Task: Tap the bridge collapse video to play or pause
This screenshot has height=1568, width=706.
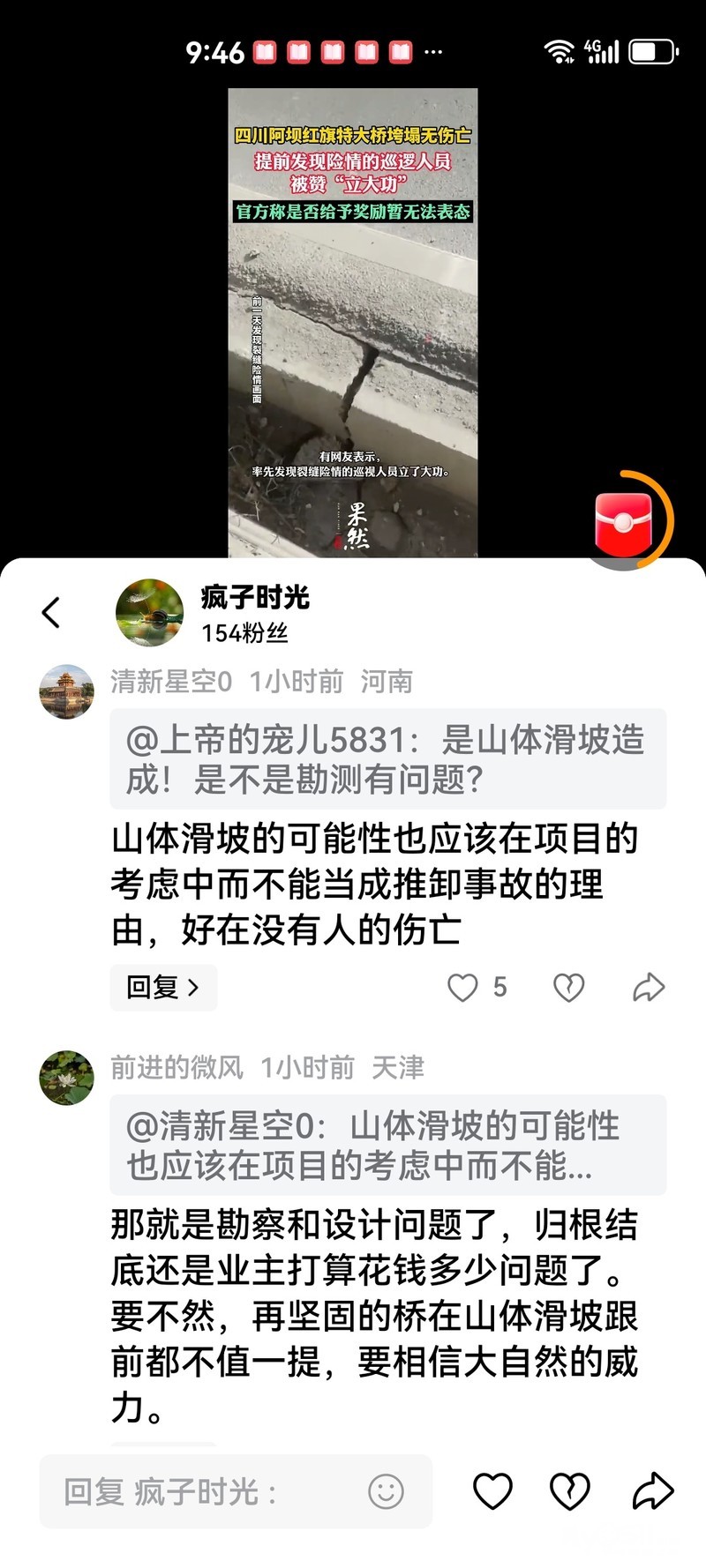Action: point(353,322)
